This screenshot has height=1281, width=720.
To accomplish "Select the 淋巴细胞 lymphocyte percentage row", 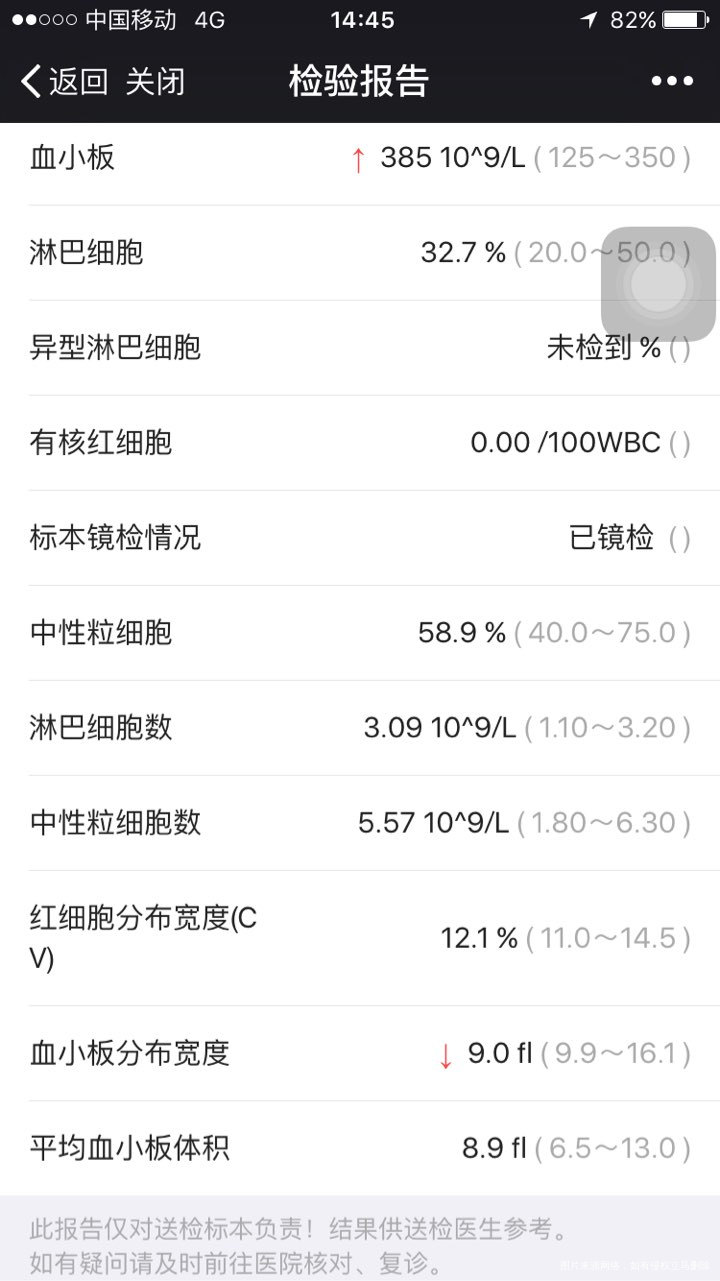I will 360,252.
